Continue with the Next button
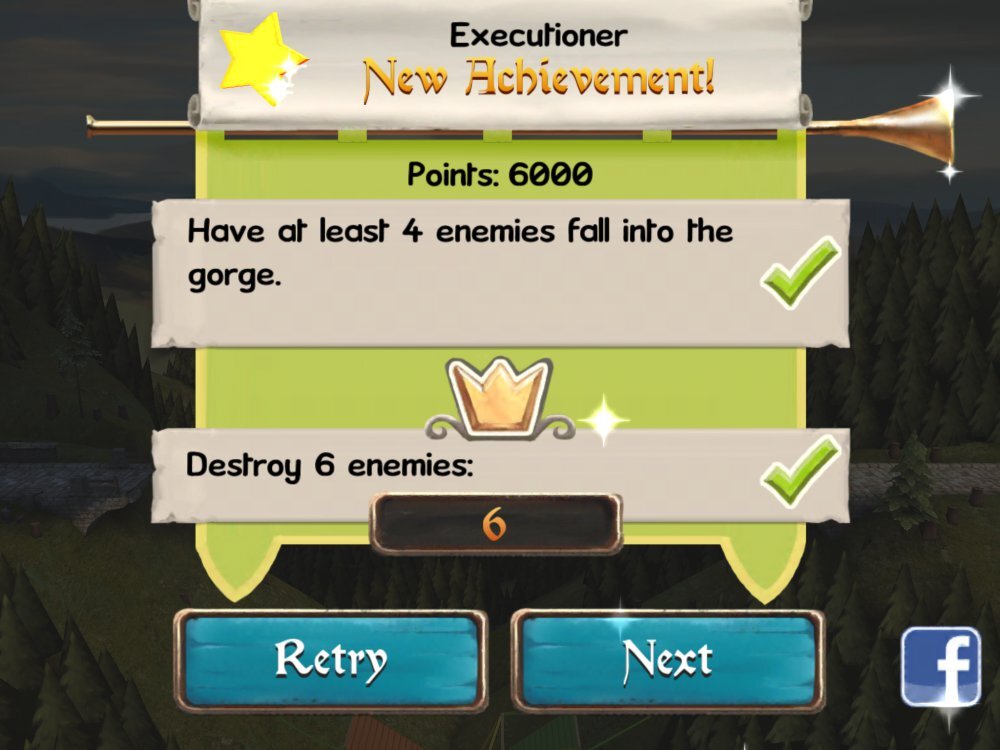 (668, 660)
